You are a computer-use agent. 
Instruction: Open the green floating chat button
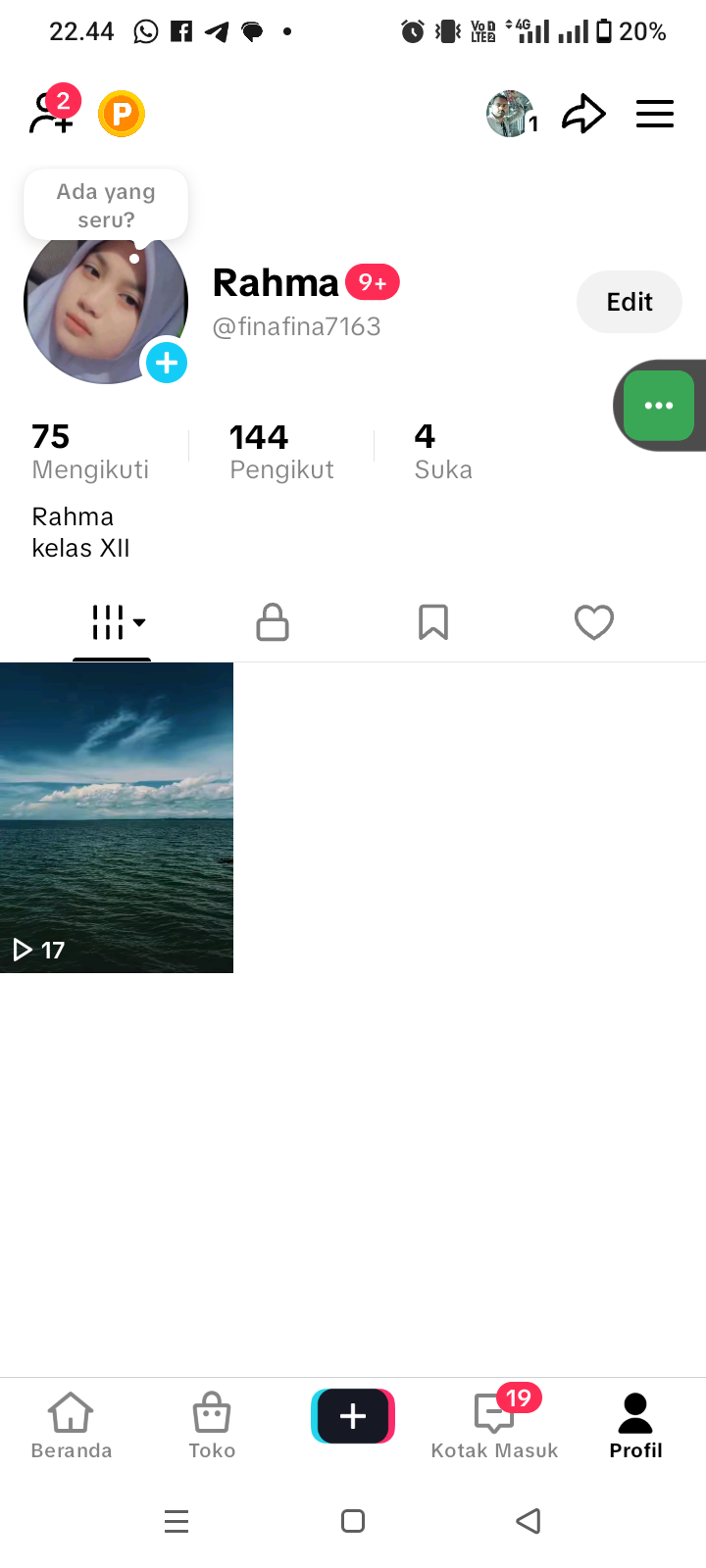658,406
